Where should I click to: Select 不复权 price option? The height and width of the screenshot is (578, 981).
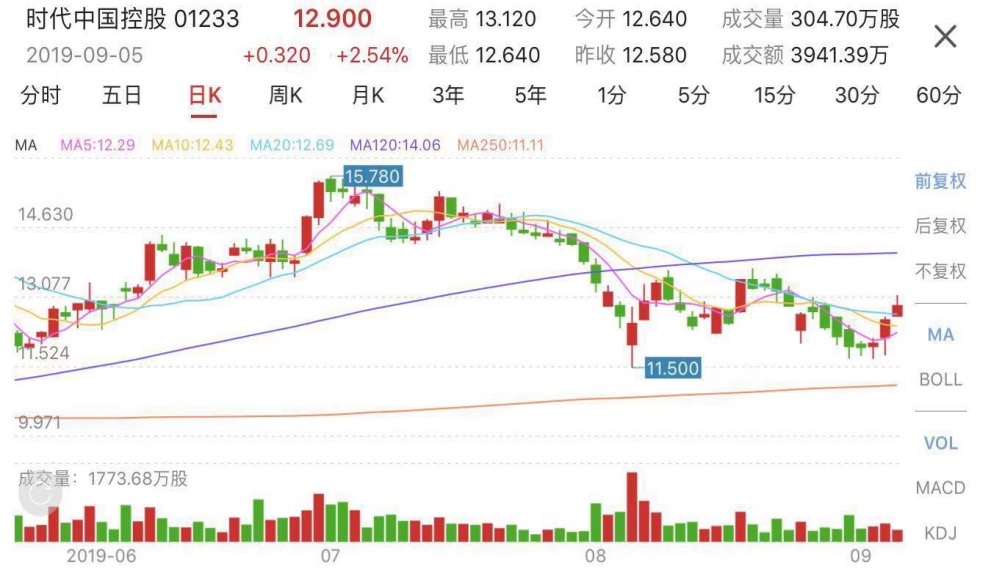(x=940, y=271)
